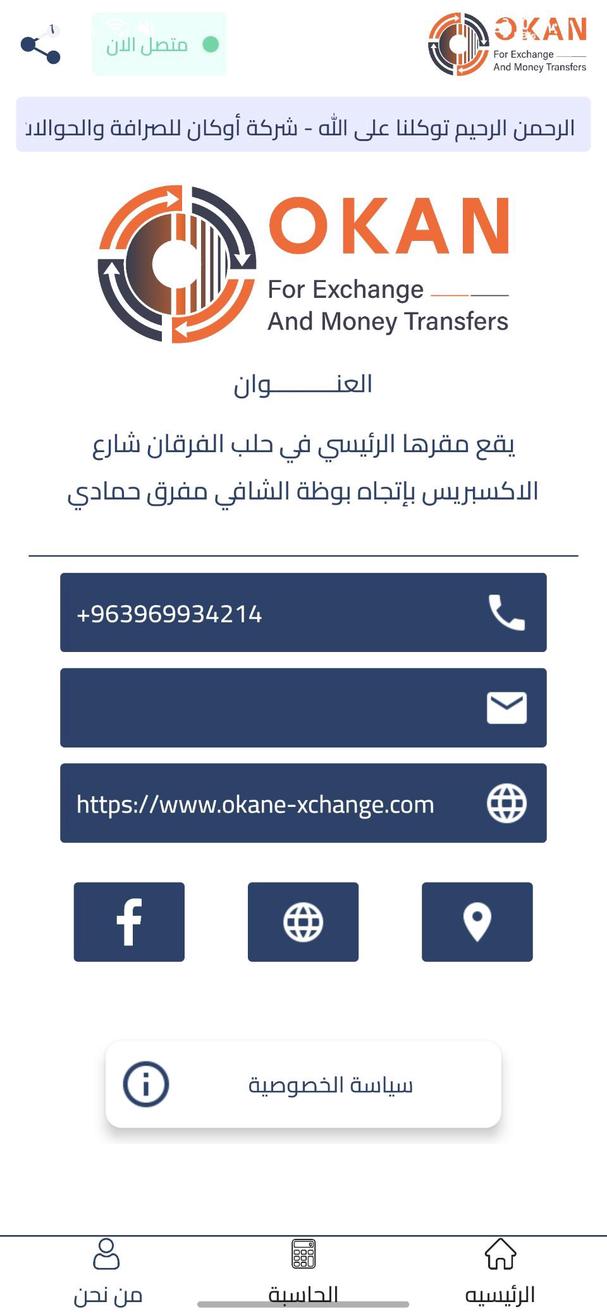Open the okane-xchange.com website link
607x1316 pixels.
pyautogui.click(x=303, y=803)
